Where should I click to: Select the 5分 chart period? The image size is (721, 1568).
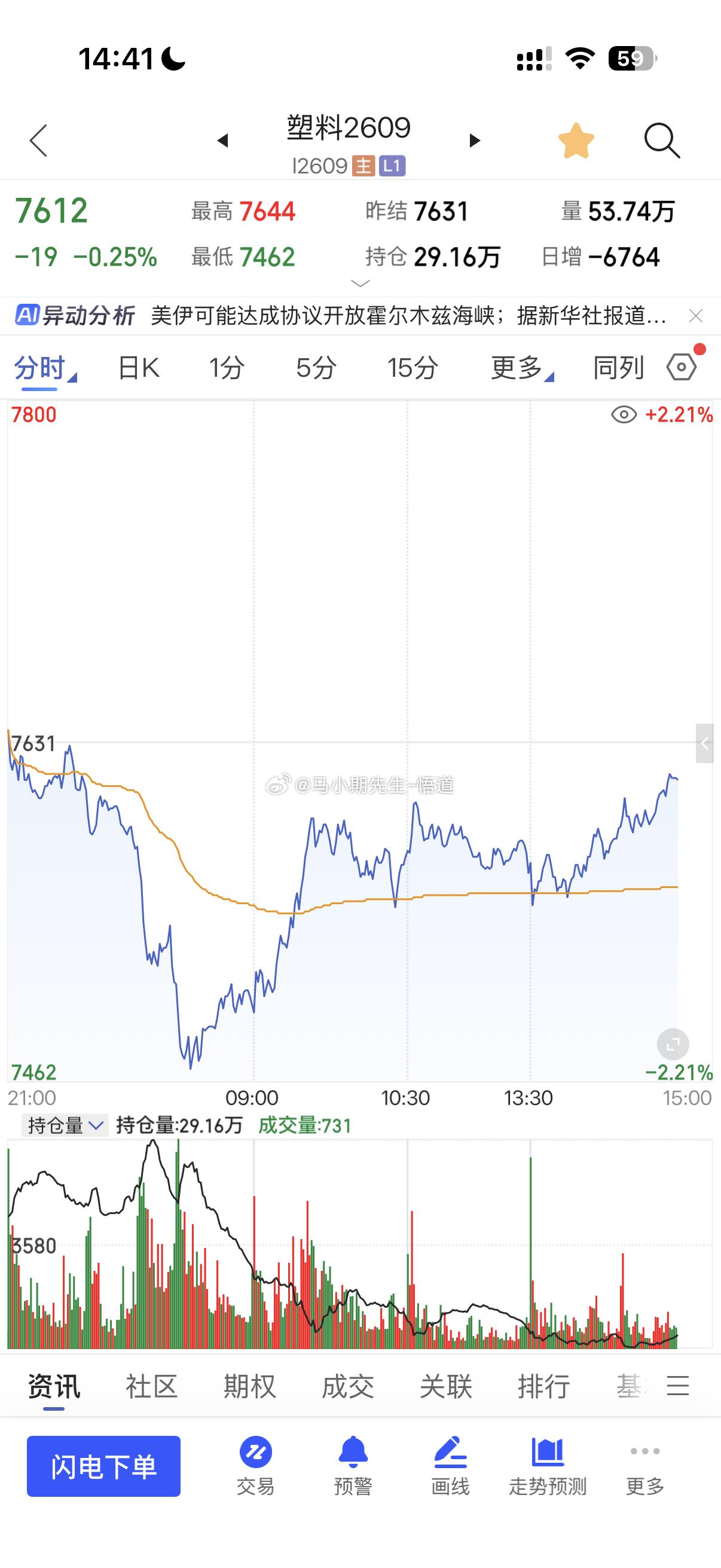[x=316, y=368]
